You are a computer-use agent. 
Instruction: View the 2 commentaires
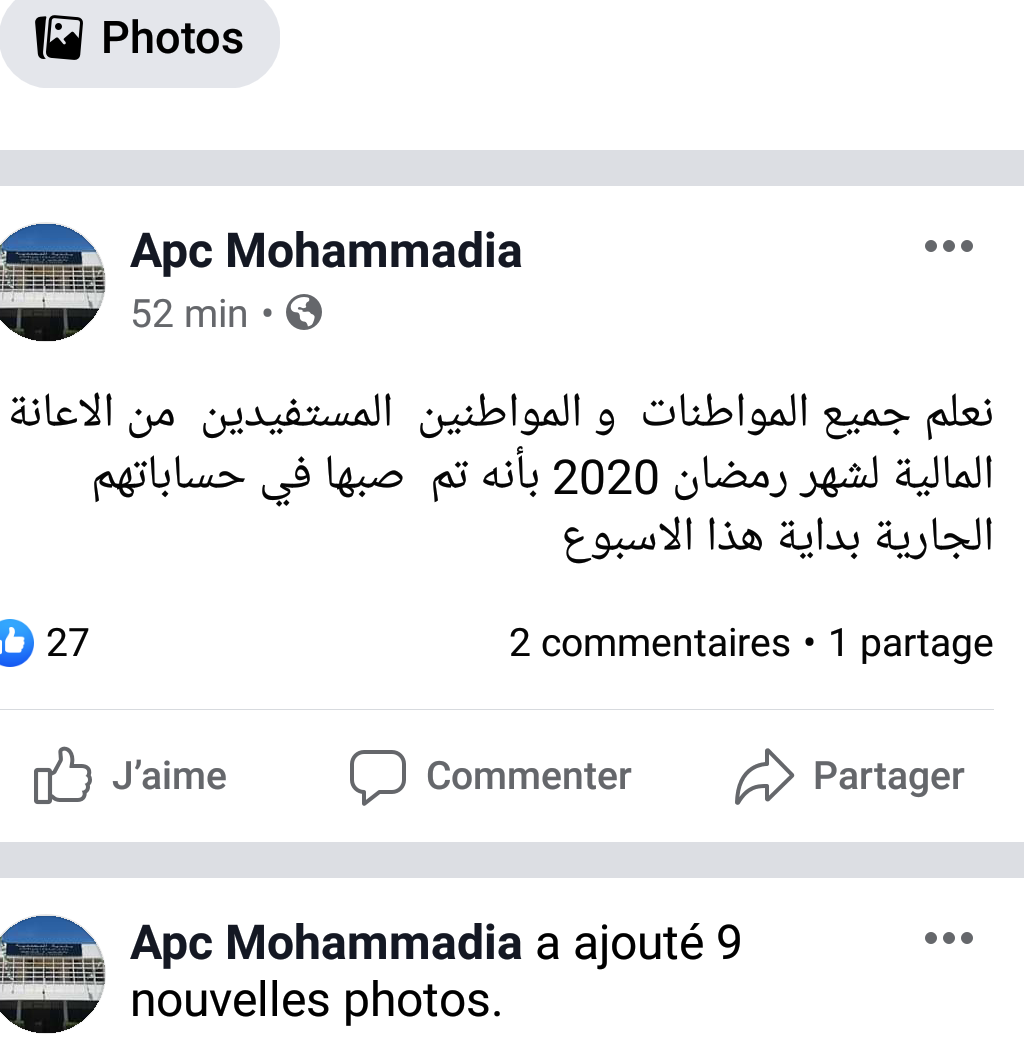649,643
